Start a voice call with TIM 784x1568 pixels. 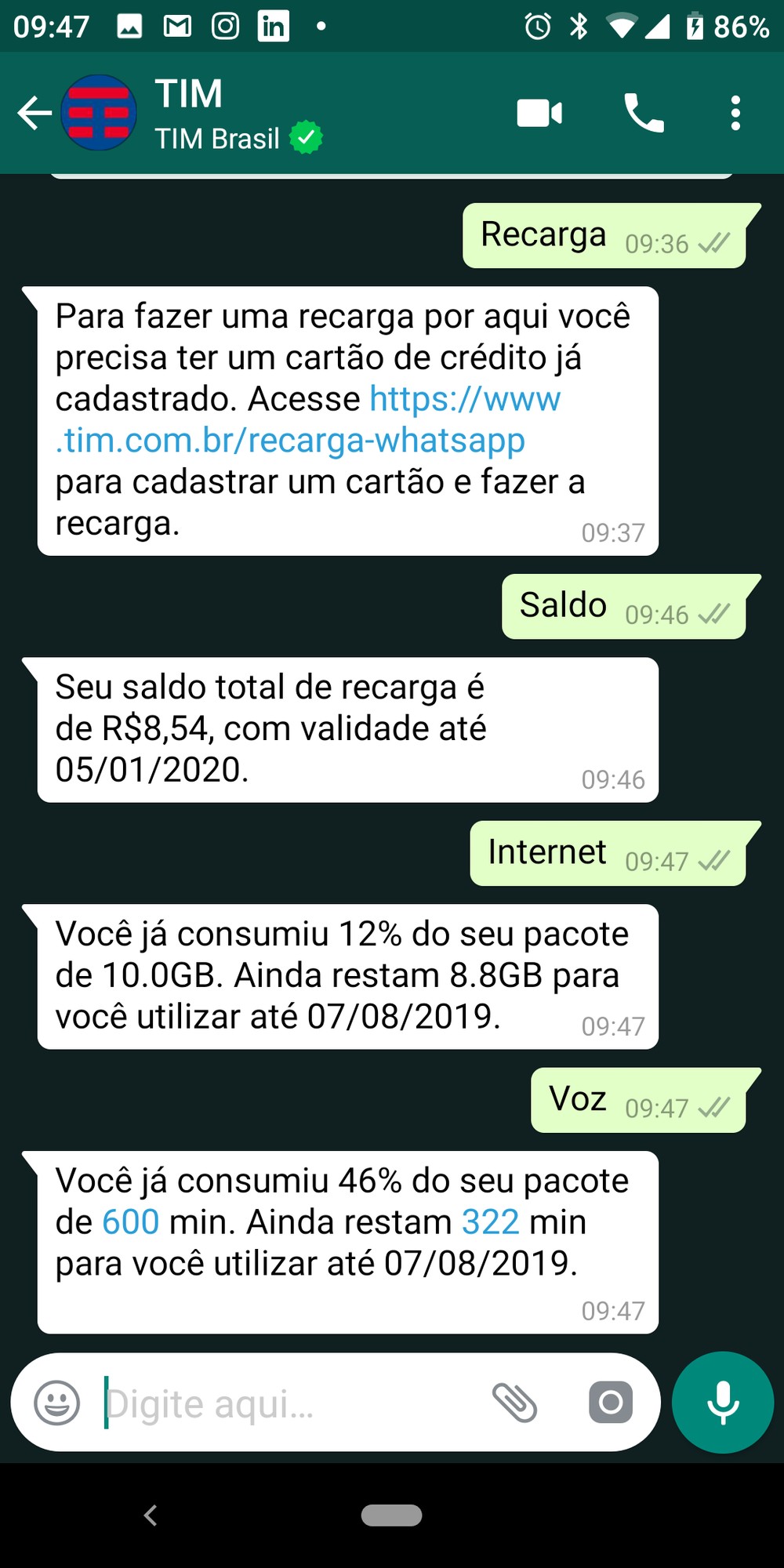tap(644, 113)
